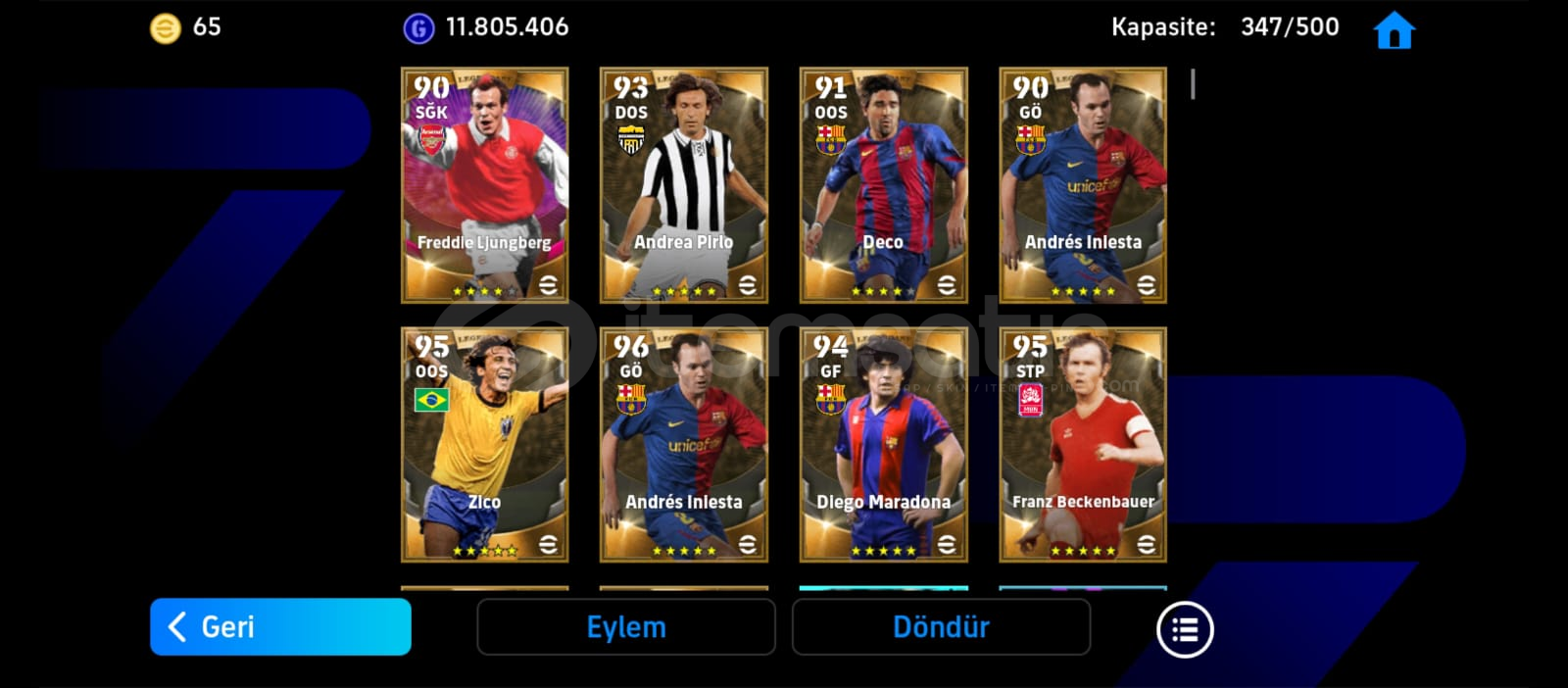The image size is (1568, 688).
Task: Select the Deco player card
Action: tap(883, 184)
